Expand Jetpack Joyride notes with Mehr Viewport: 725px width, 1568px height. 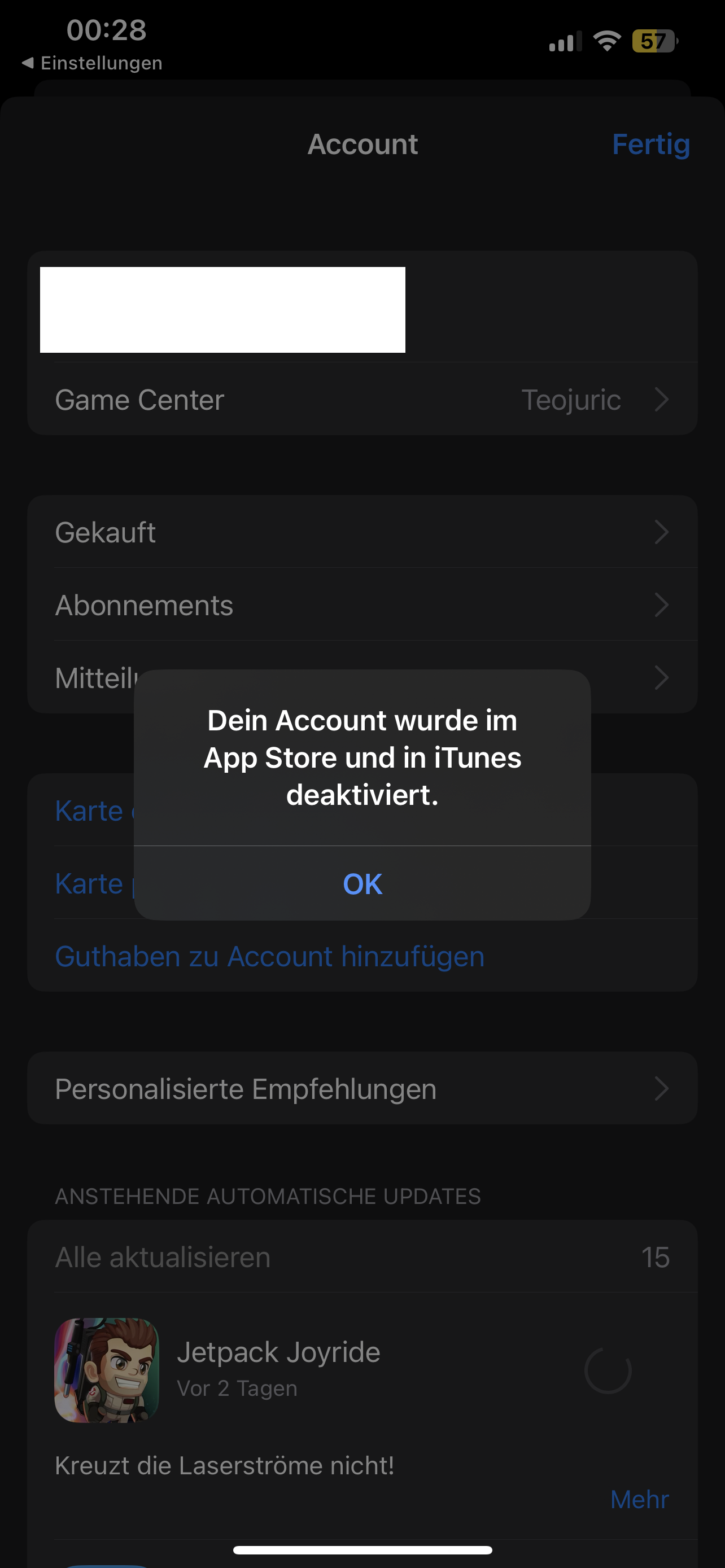point(639,1499)
